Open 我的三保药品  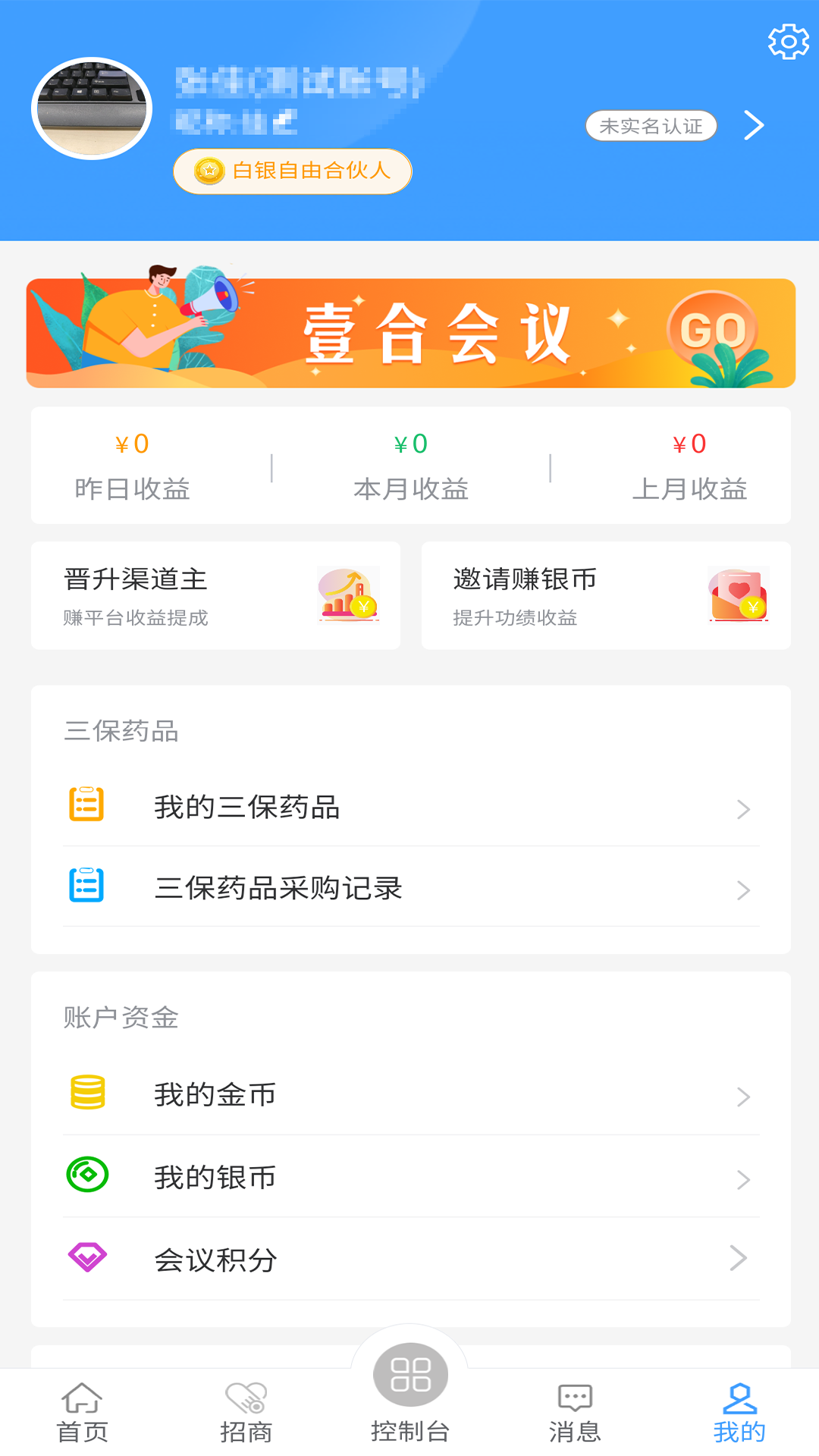pyautogui.click(x=410, y=807)
